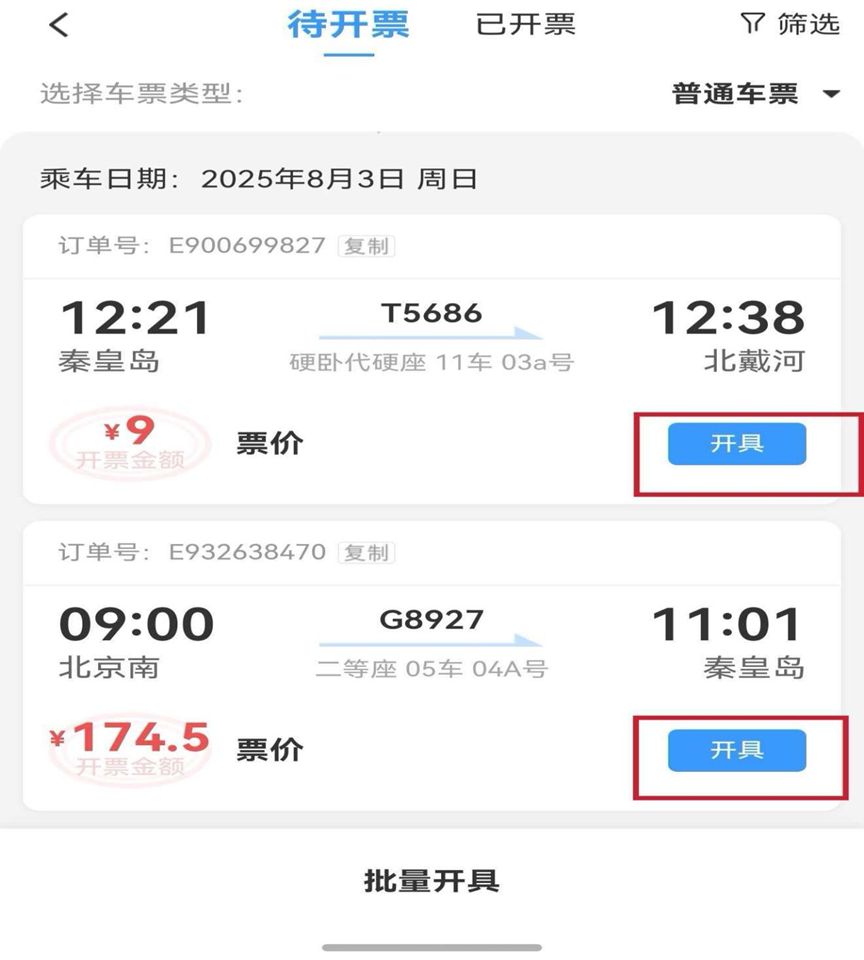Tap 开具 for train T5686
Image resolution: width=864 pixels, height=960 pixels.
pos(737,444)
